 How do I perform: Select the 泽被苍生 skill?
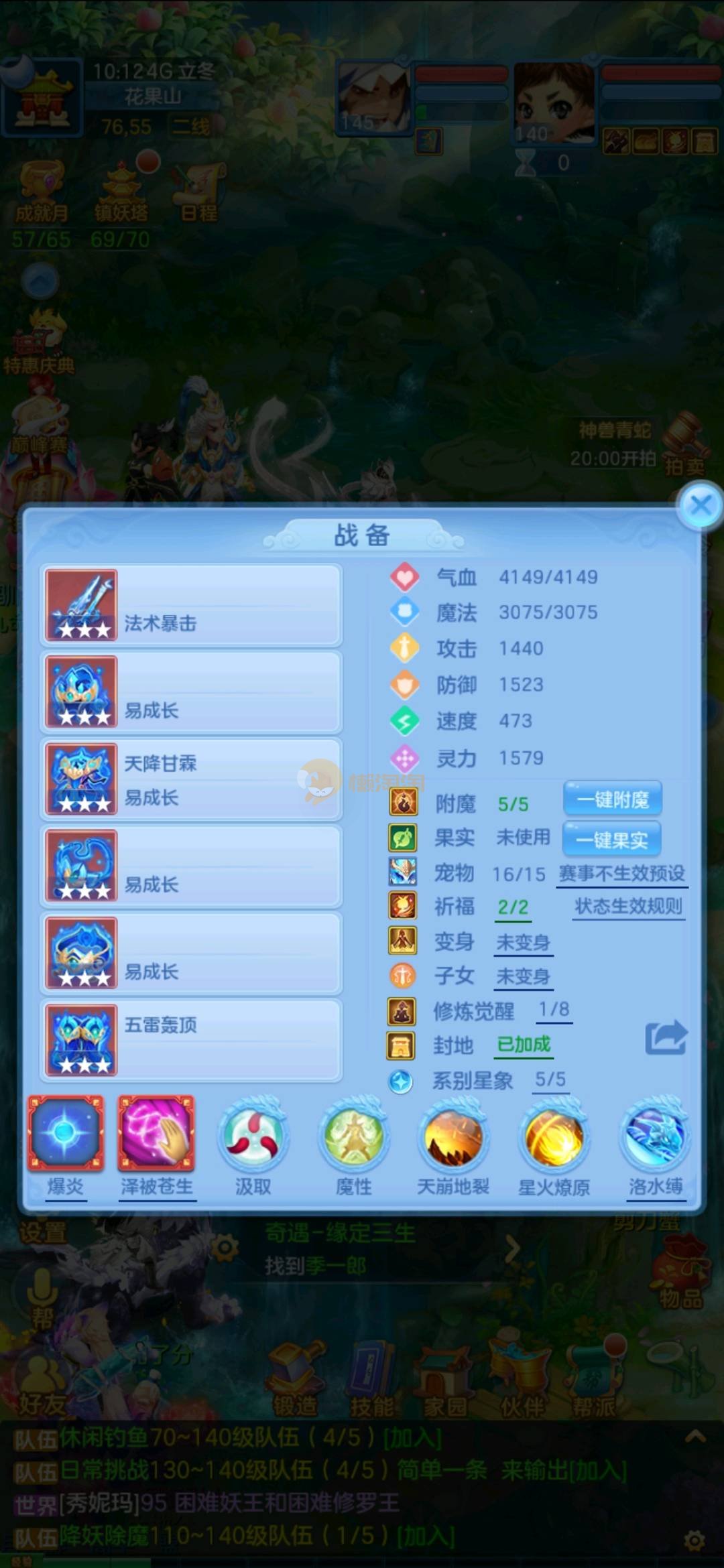(x=156, y=1134)
